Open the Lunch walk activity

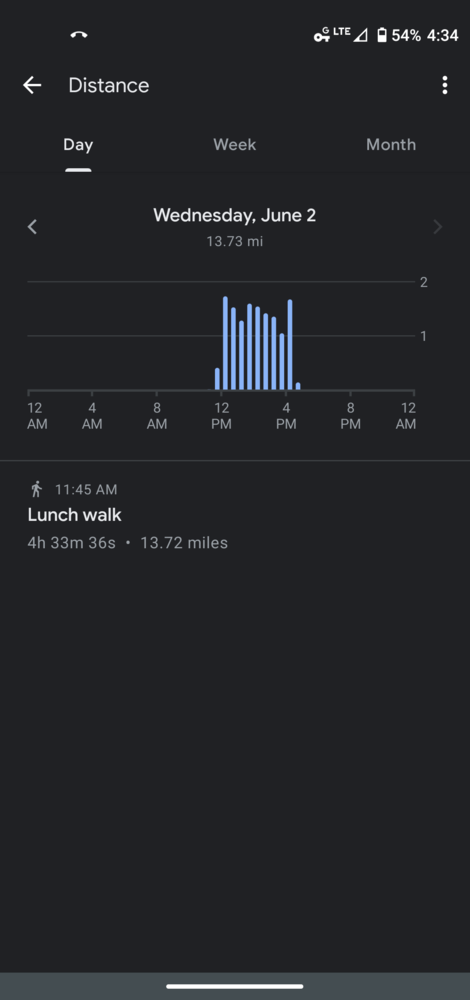tap(235, 515)
